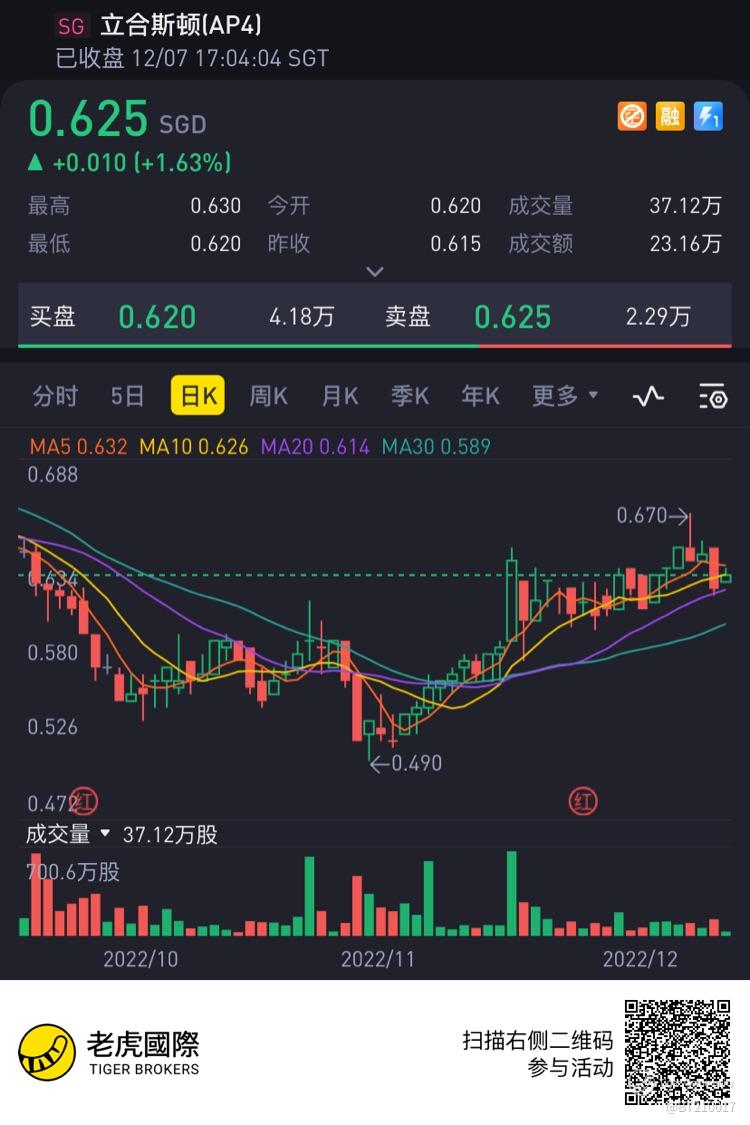This screenshot has height=1125, width=750.
Task: Expand the quote details chevron
Action: (x=375, y=271)
